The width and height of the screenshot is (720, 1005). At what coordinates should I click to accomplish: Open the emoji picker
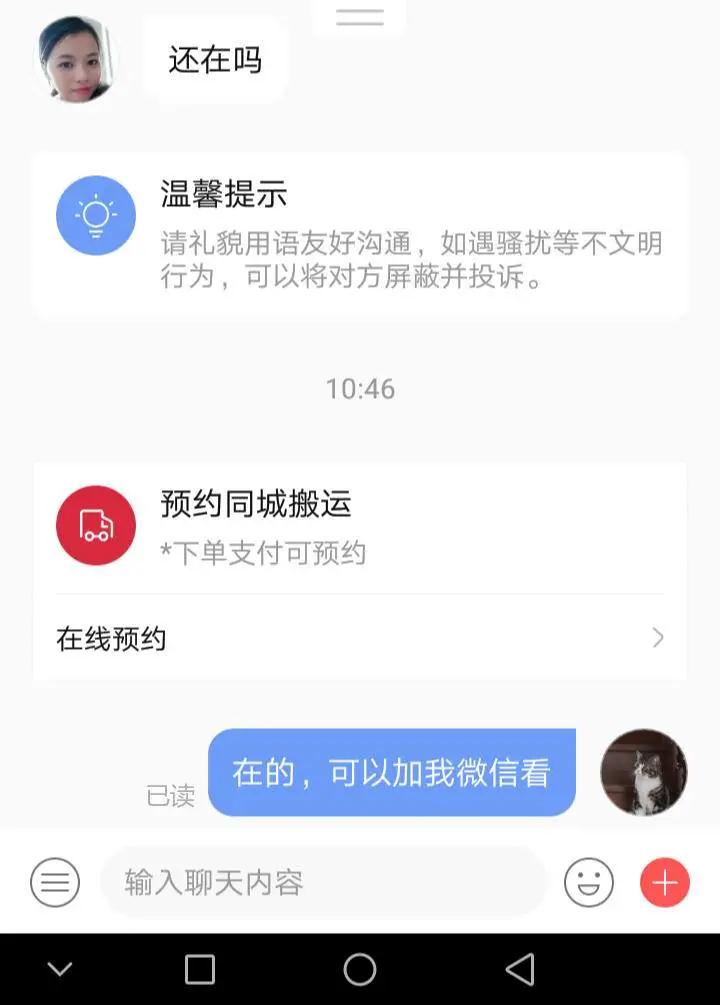click(x=588, y=882)
